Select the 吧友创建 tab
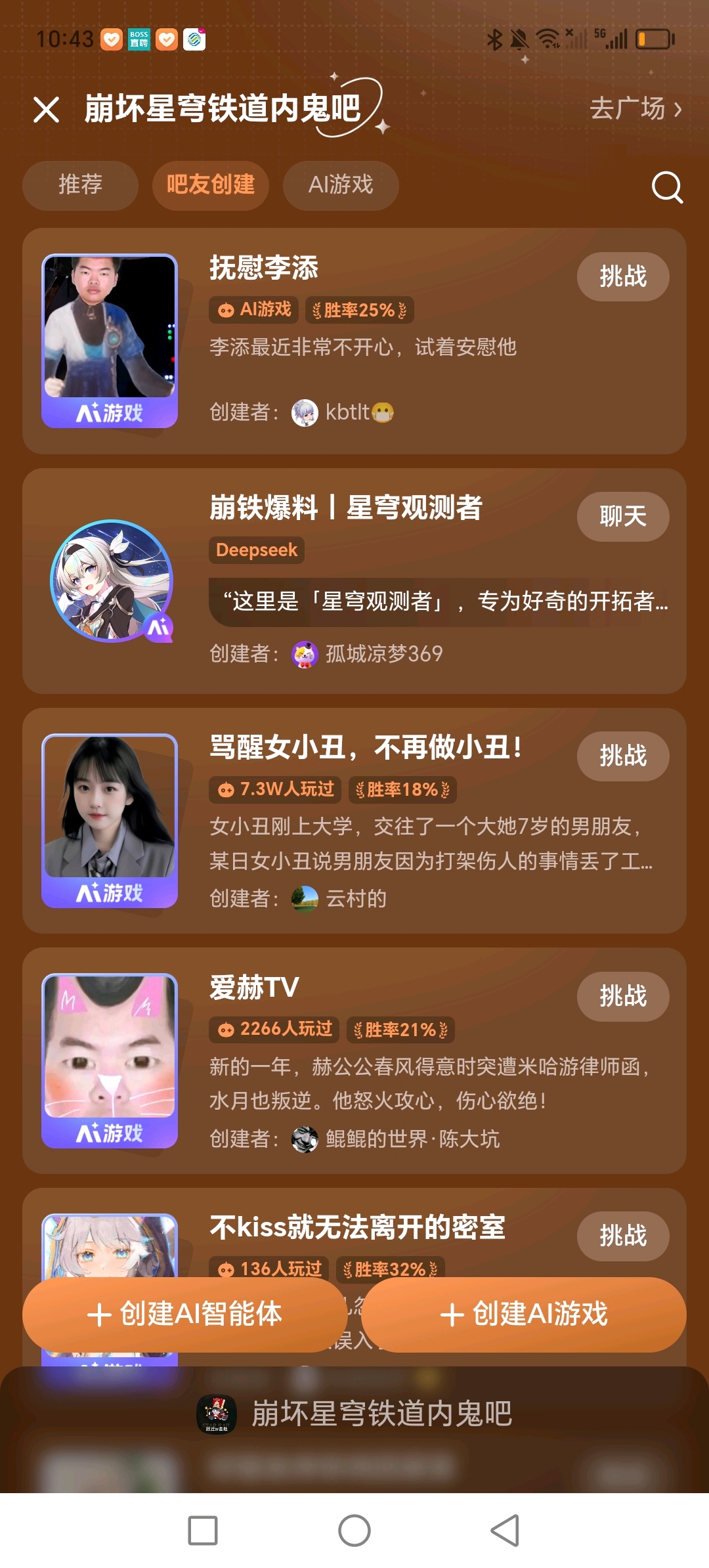Image resolution: width=709 pixels, height=1568 pixels. 210,185
